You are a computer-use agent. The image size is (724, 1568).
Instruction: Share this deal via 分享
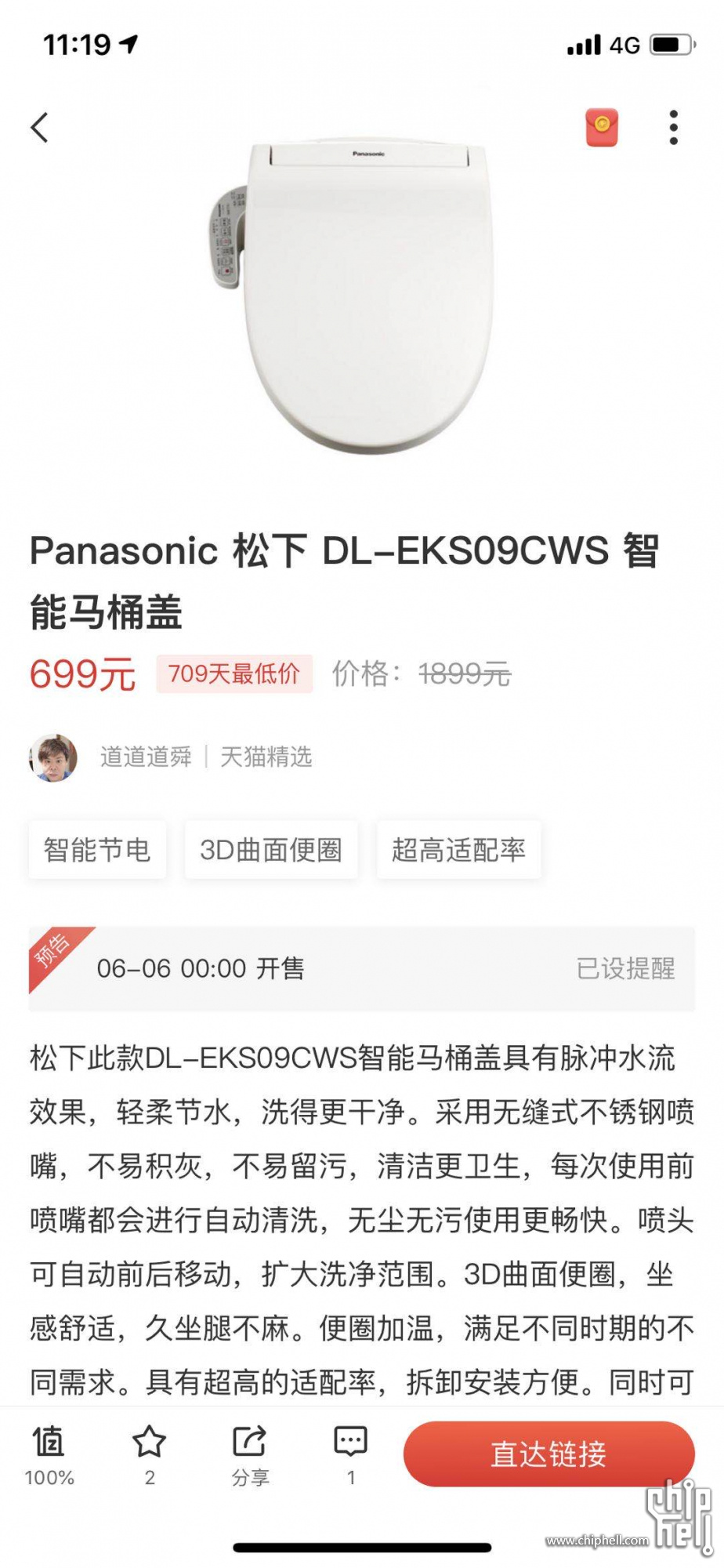[250, 1455]
